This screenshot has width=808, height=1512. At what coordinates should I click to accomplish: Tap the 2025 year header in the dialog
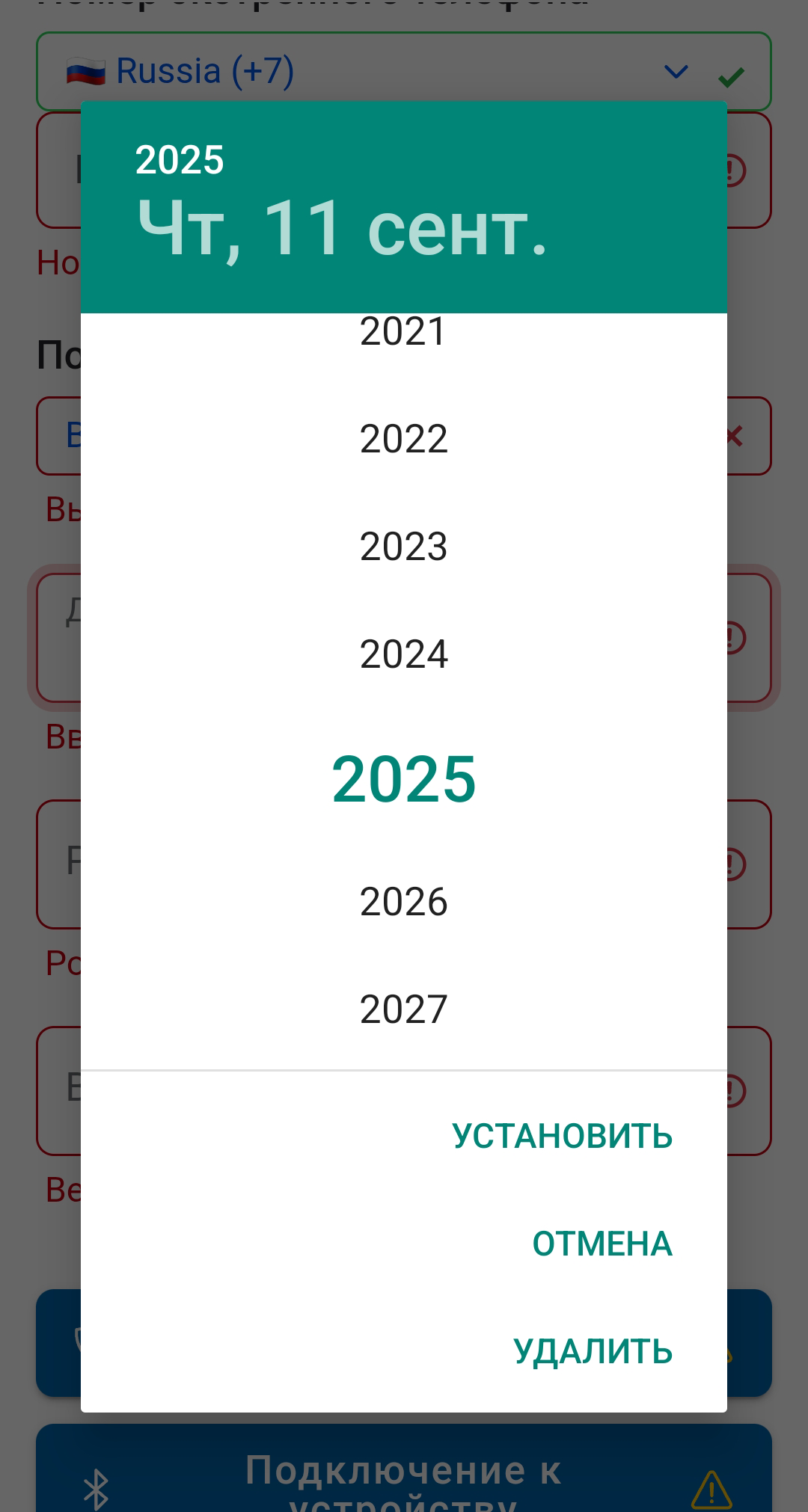(180, 160)
